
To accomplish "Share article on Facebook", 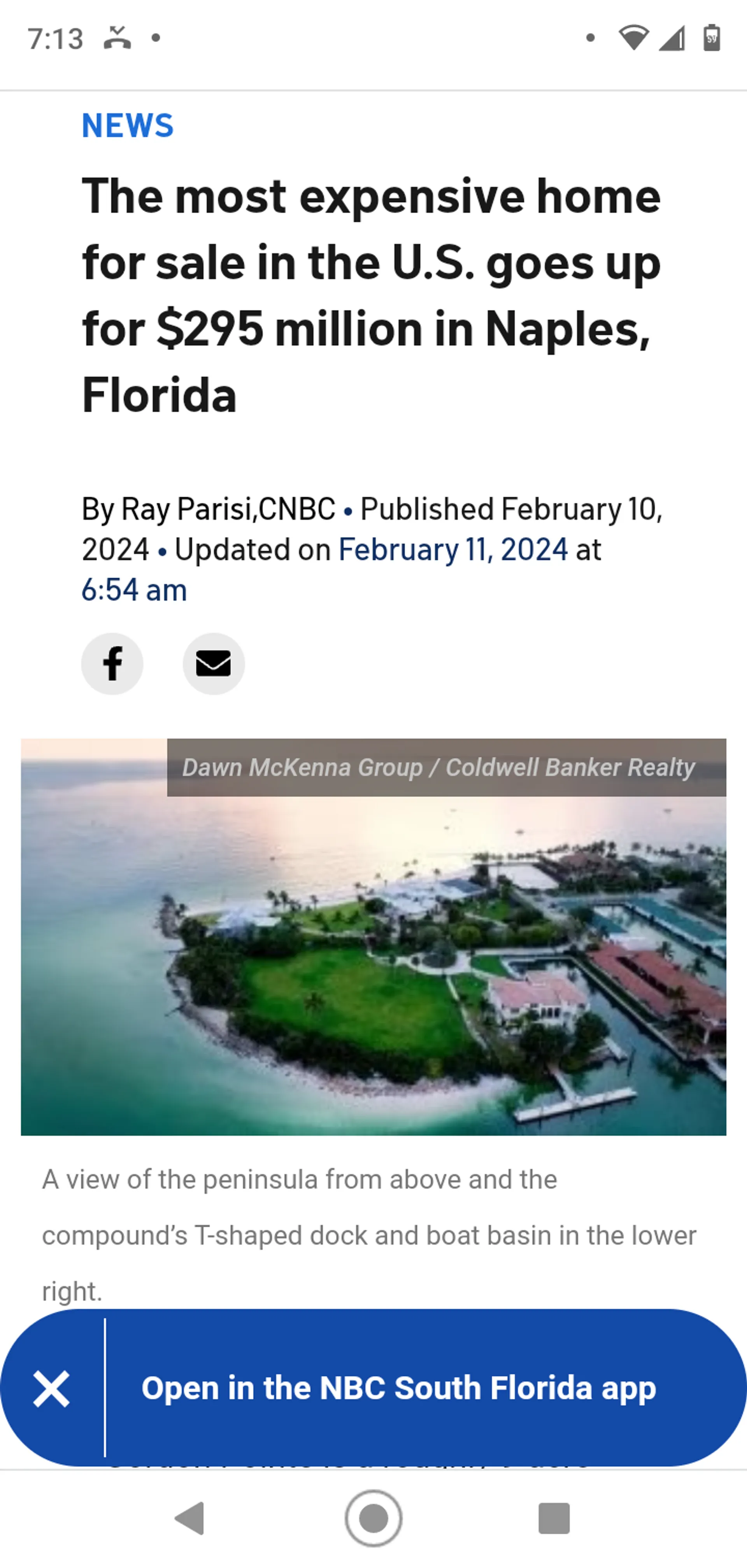I will tap(112, 663).
